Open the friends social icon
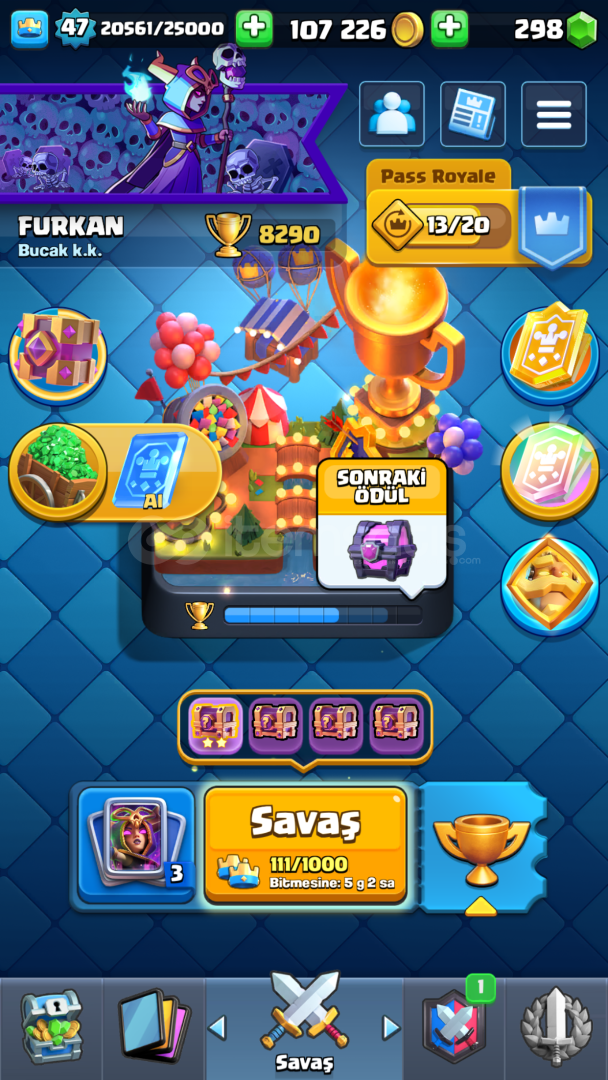608x1080 pixels. [391, 114]
